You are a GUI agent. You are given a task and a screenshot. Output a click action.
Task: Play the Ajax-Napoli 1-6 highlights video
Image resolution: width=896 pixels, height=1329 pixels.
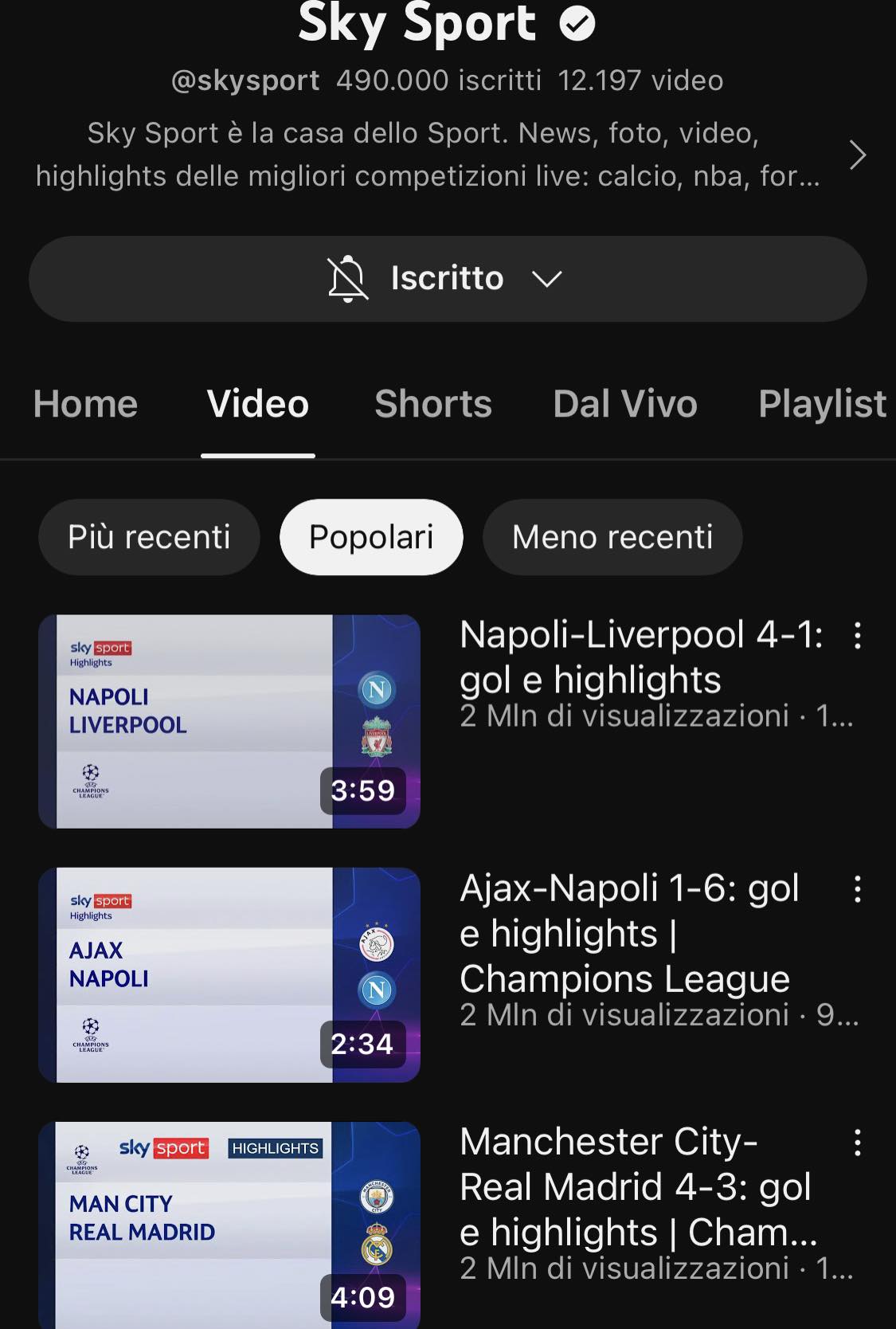tap(229, 975)
